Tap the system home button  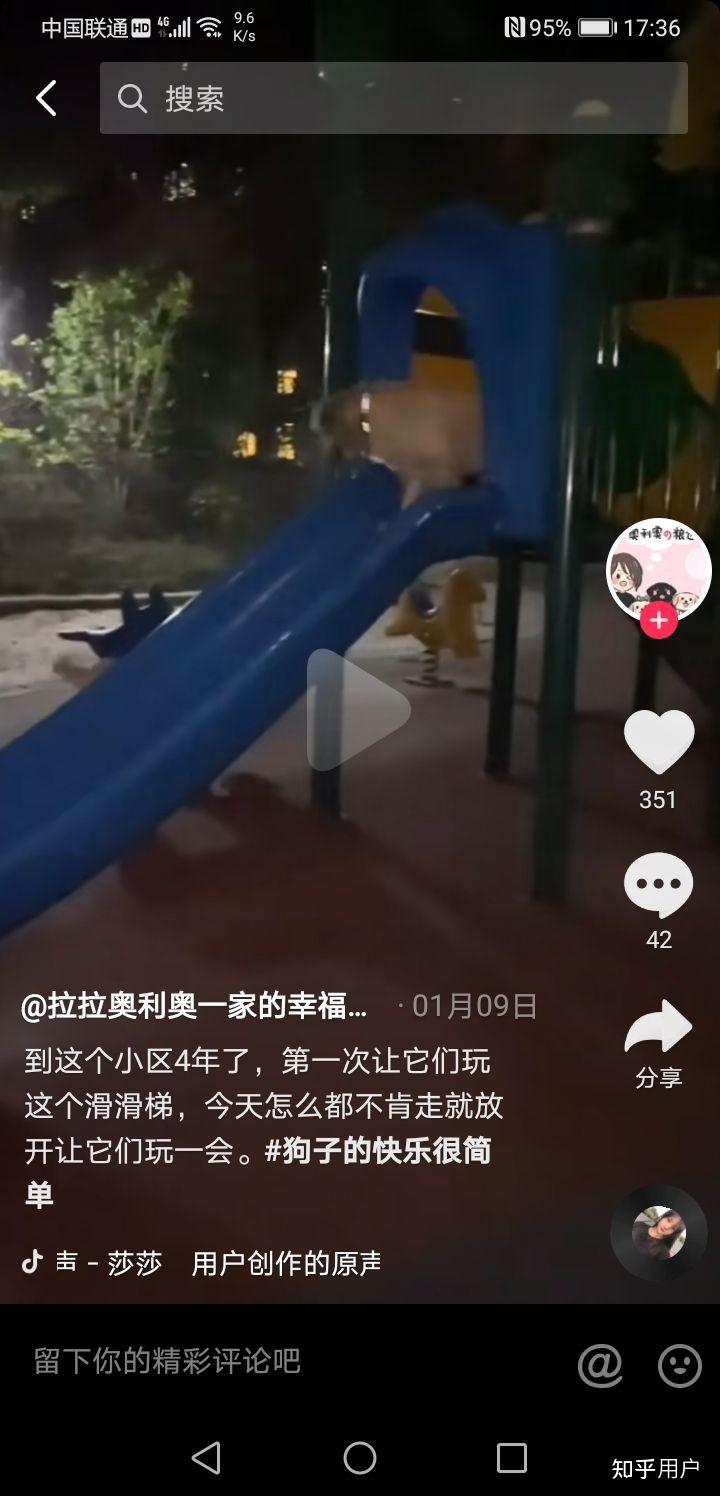(x=360, y=1458)
